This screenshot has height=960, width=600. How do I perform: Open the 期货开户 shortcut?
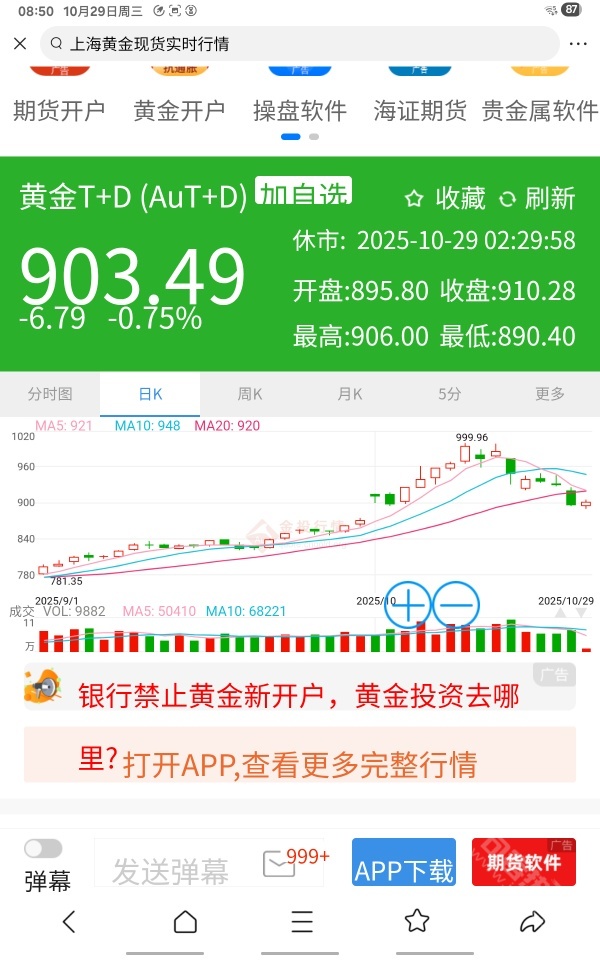59,111
